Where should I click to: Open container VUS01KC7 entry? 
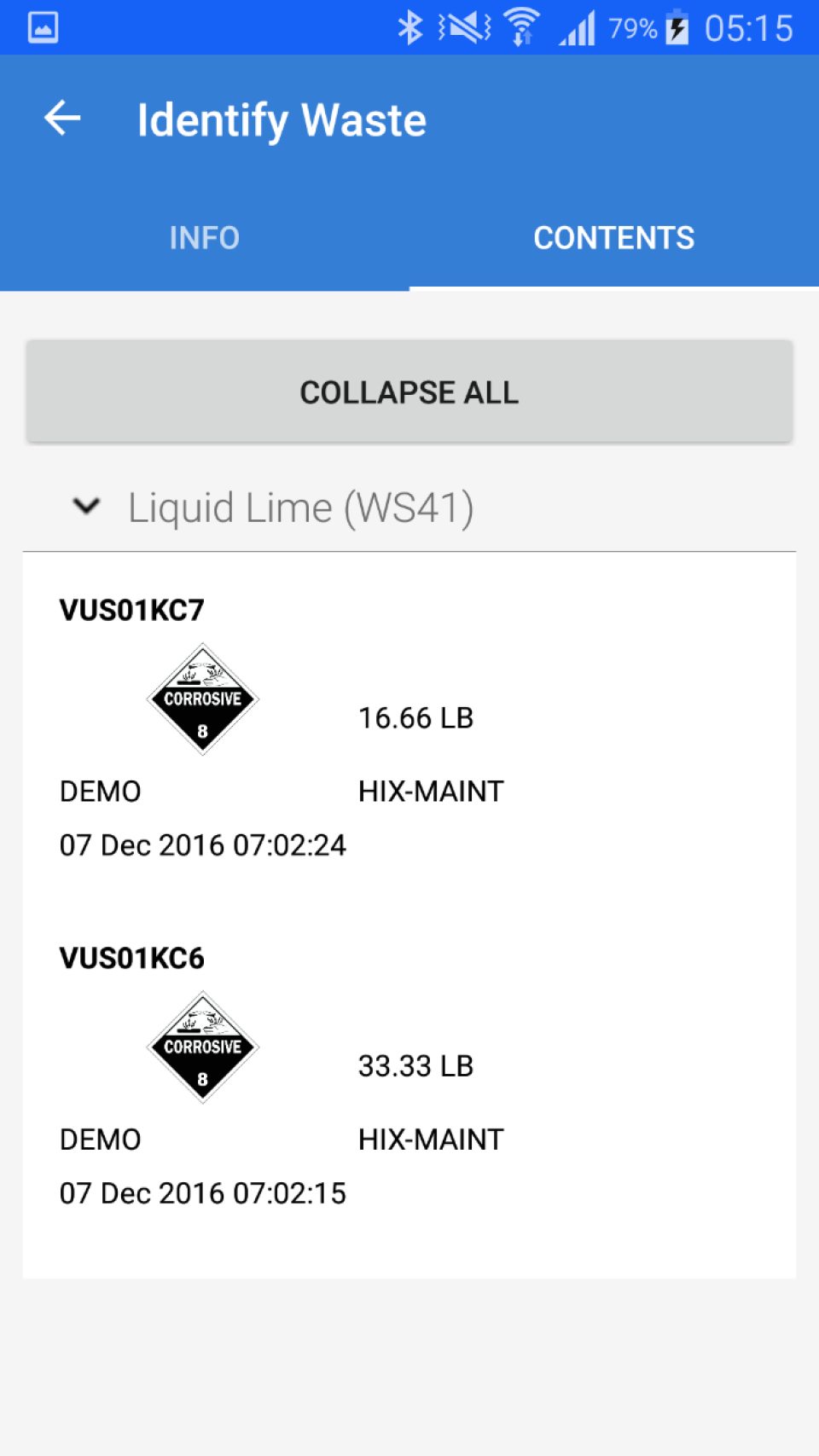click(132, 610)
